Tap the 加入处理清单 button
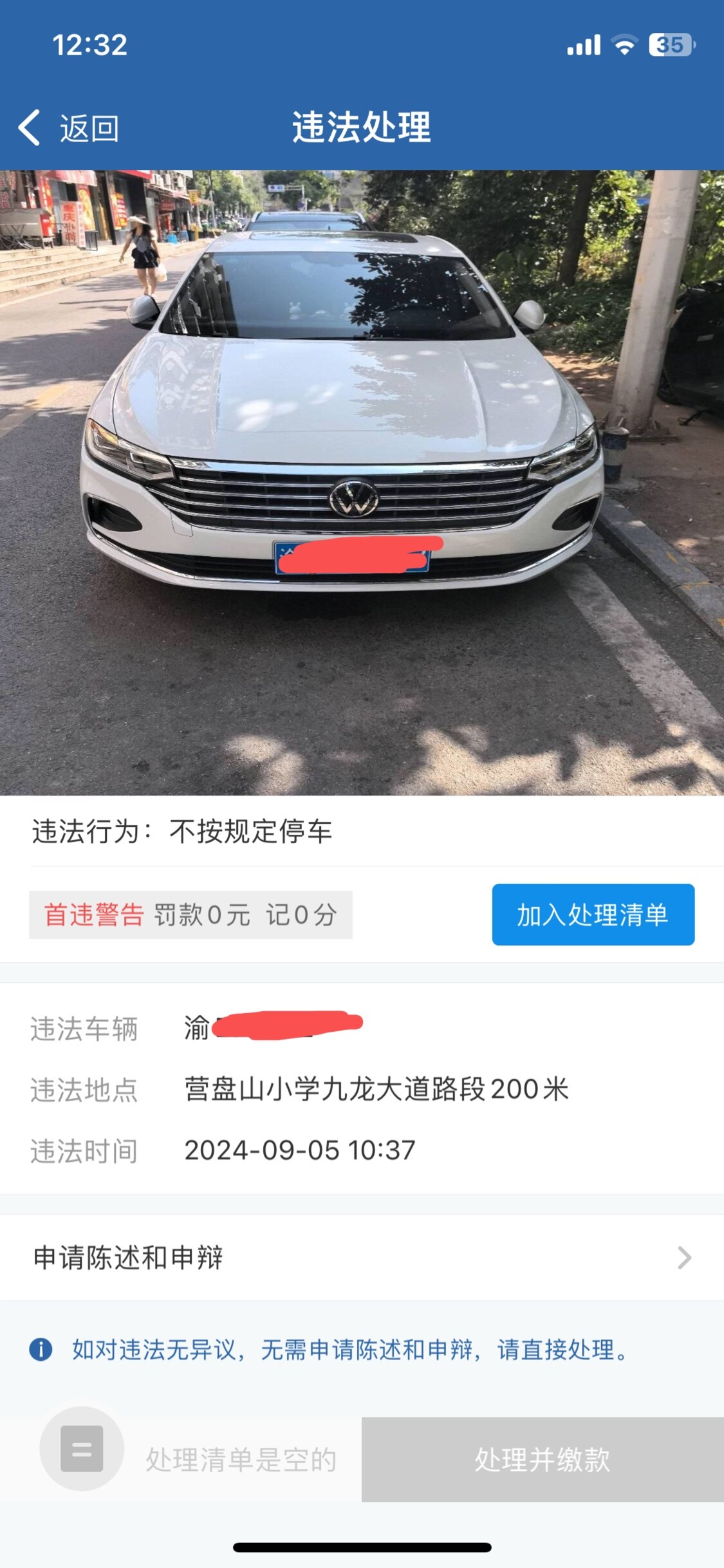Screen dimensions: 724x1568 (593, 914)
